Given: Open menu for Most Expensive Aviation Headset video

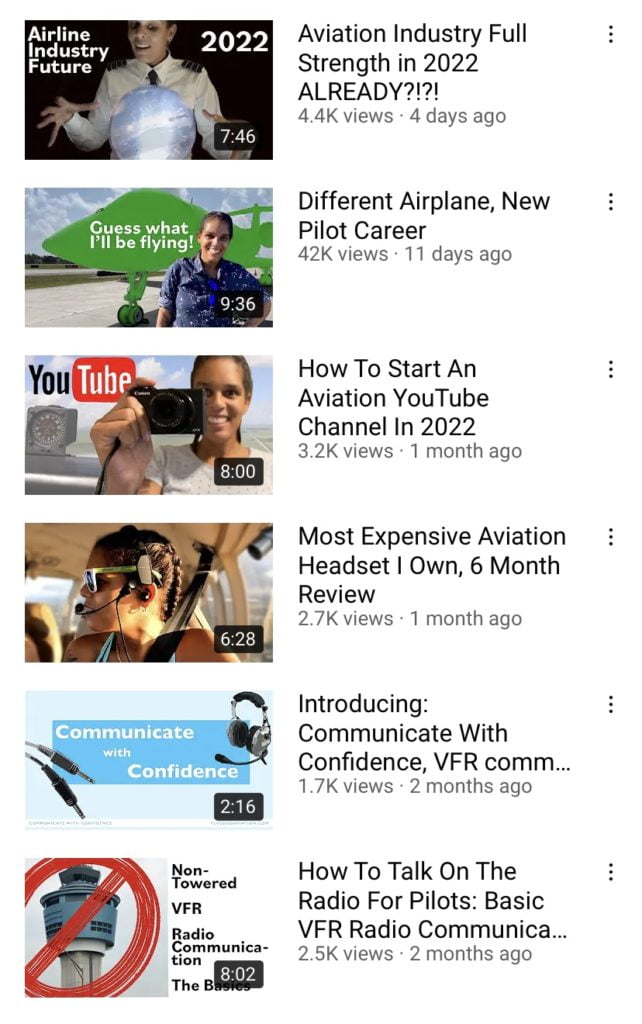Looking at the screenshot, I should coord(610,537).
